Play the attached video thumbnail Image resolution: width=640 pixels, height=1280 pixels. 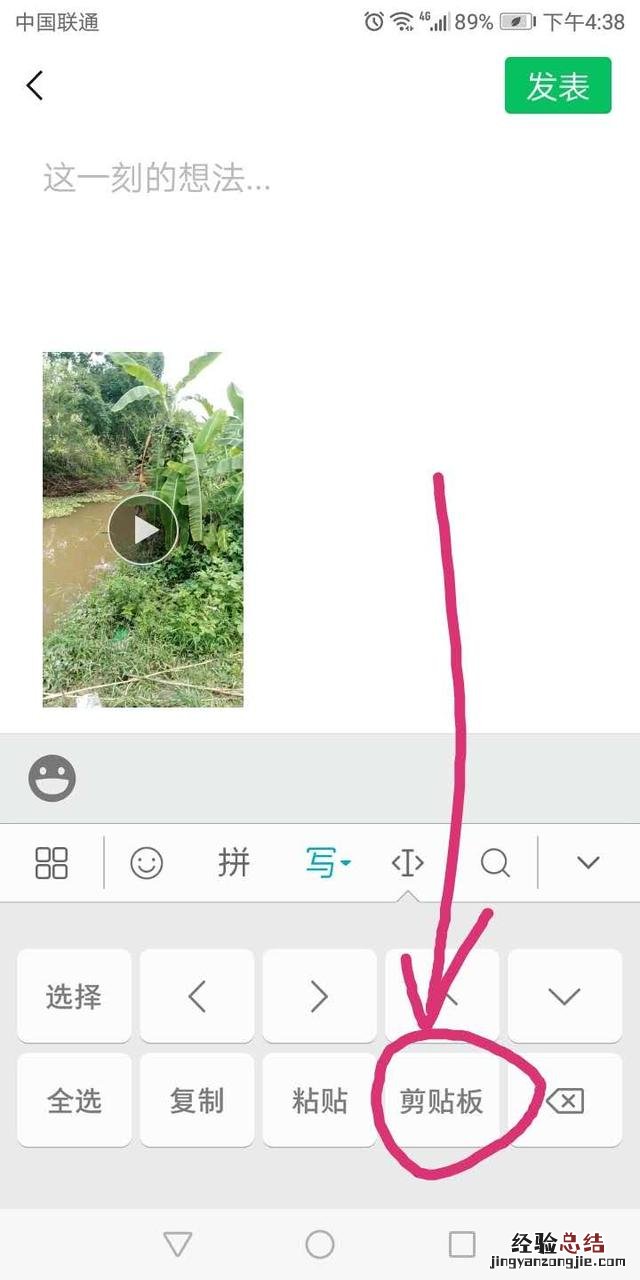[143, 530]
